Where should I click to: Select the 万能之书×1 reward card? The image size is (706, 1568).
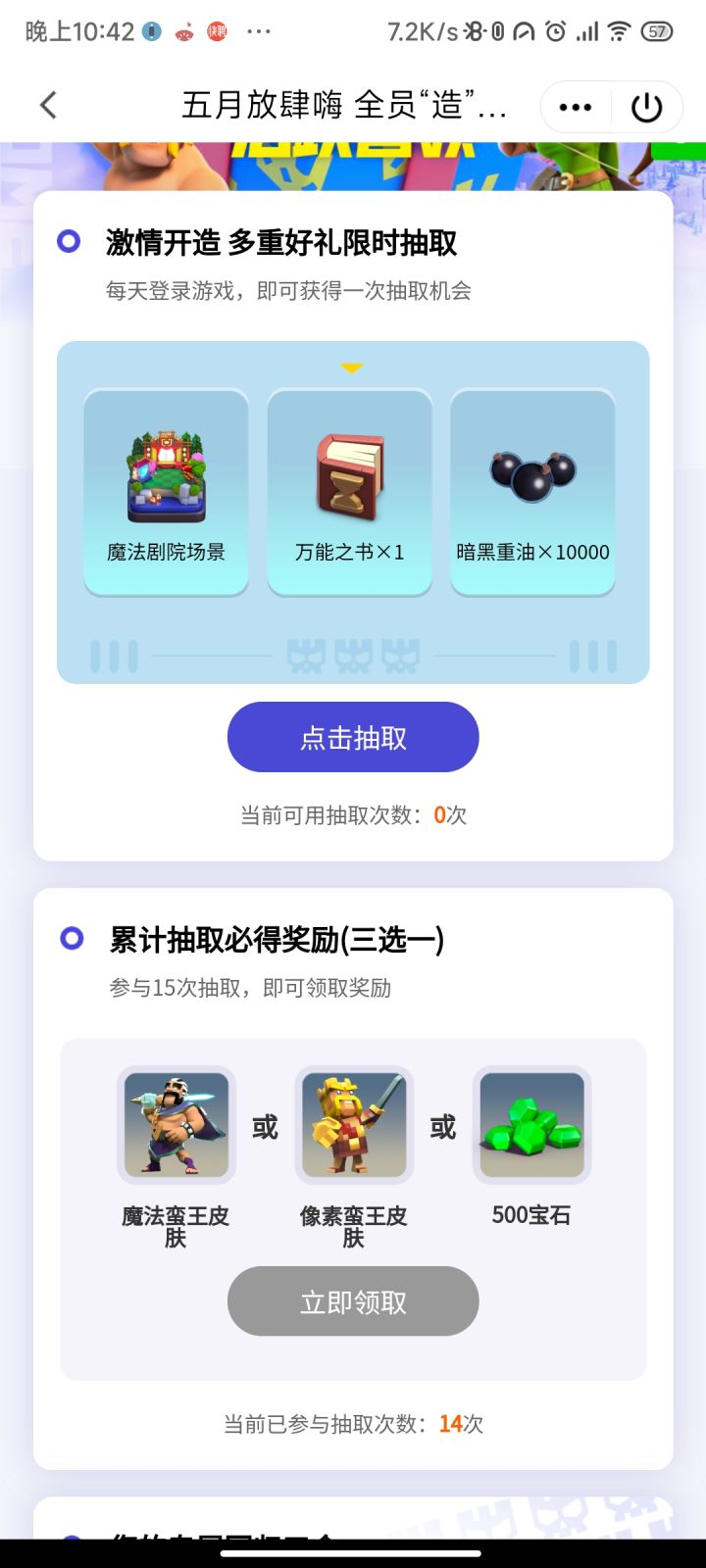[x=349, y=473]
